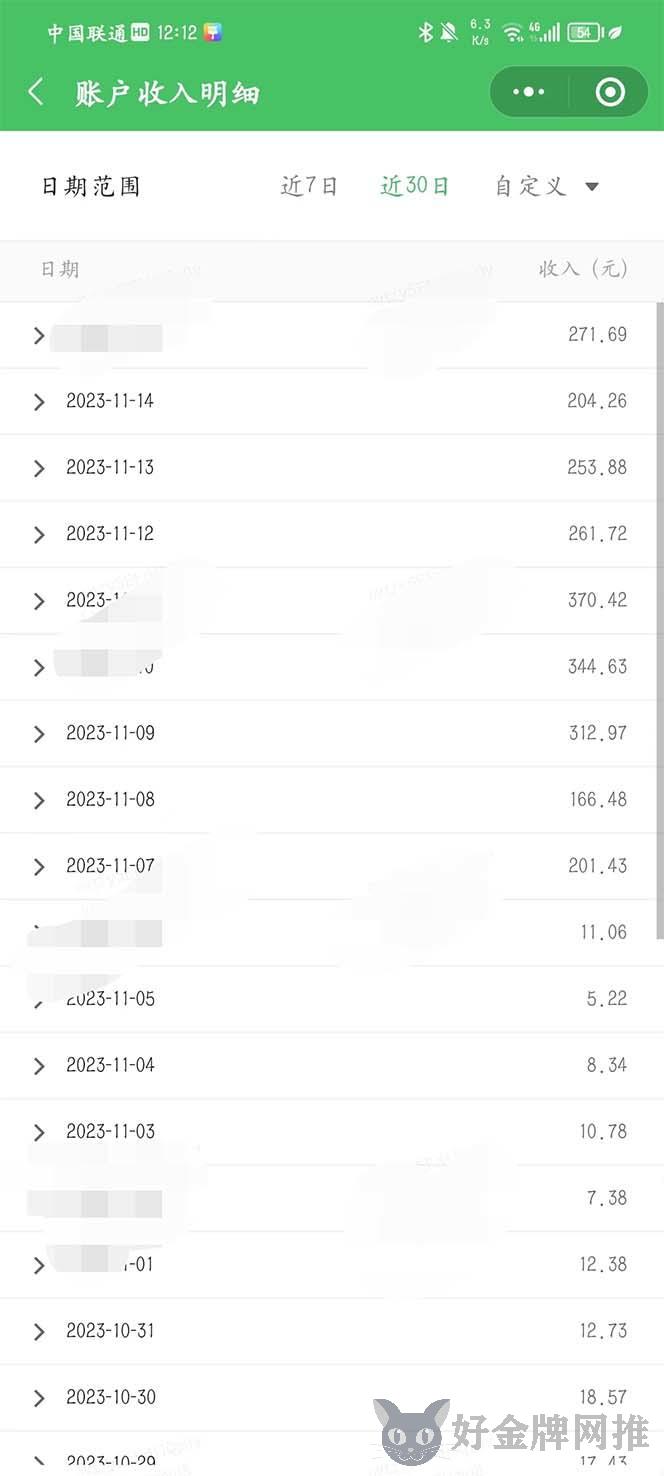
Task: Expand the 2023-11-14 income row
Action: coord(330,401)
